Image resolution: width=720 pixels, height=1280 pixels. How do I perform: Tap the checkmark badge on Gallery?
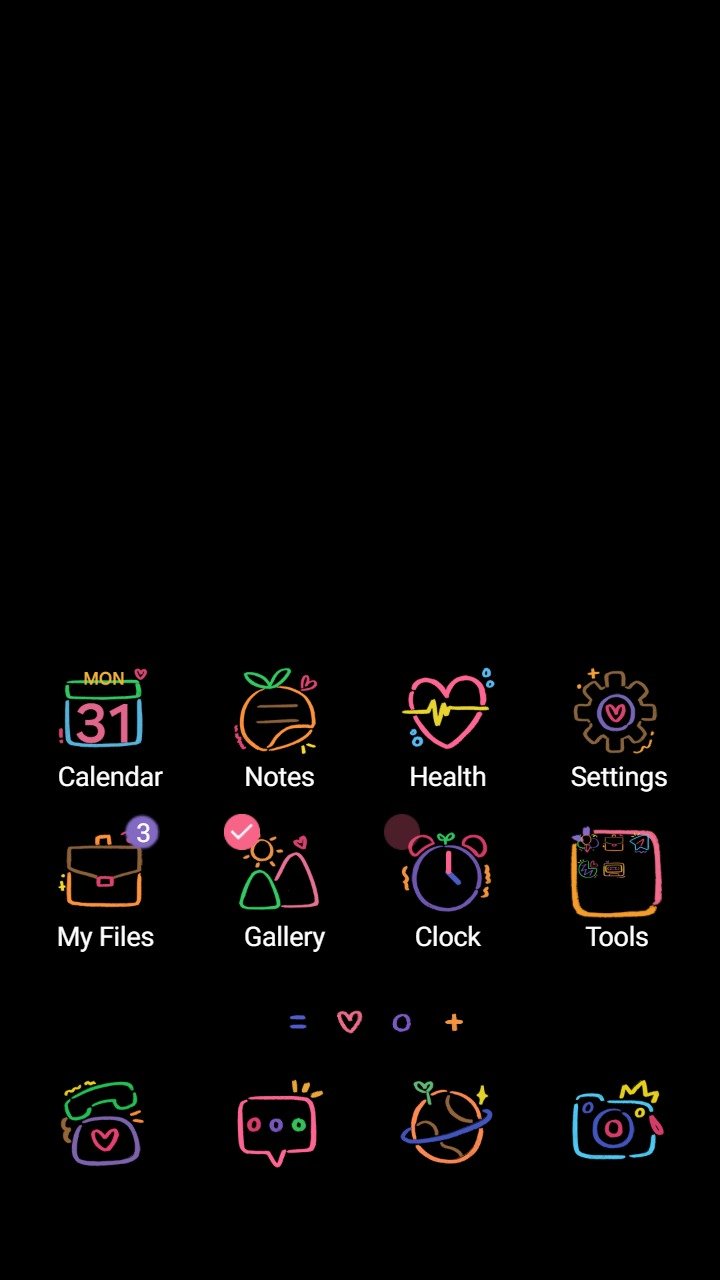tap(240, 831)
